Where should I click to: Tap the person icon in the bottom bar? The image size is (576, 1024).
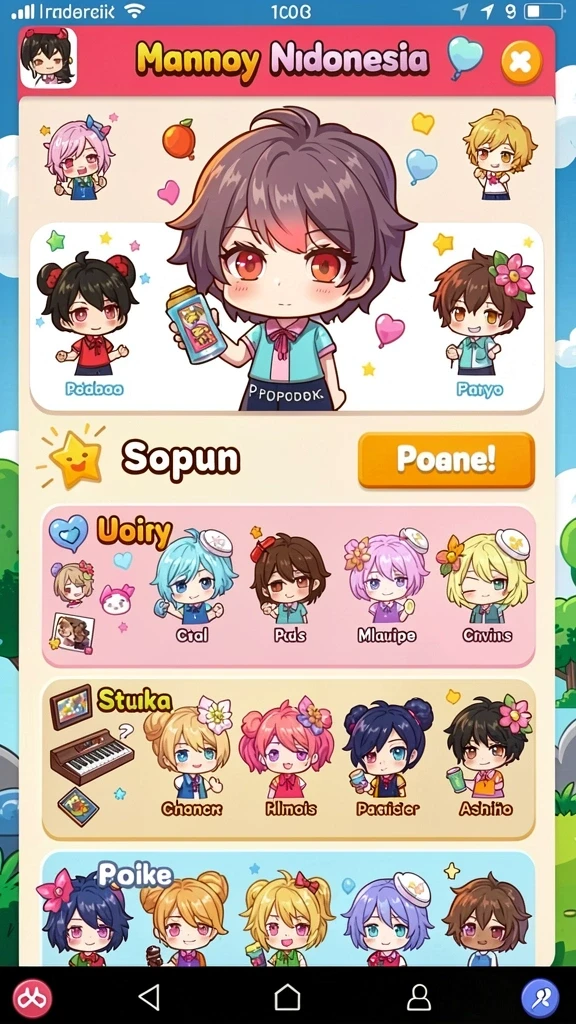pos(419,997)
